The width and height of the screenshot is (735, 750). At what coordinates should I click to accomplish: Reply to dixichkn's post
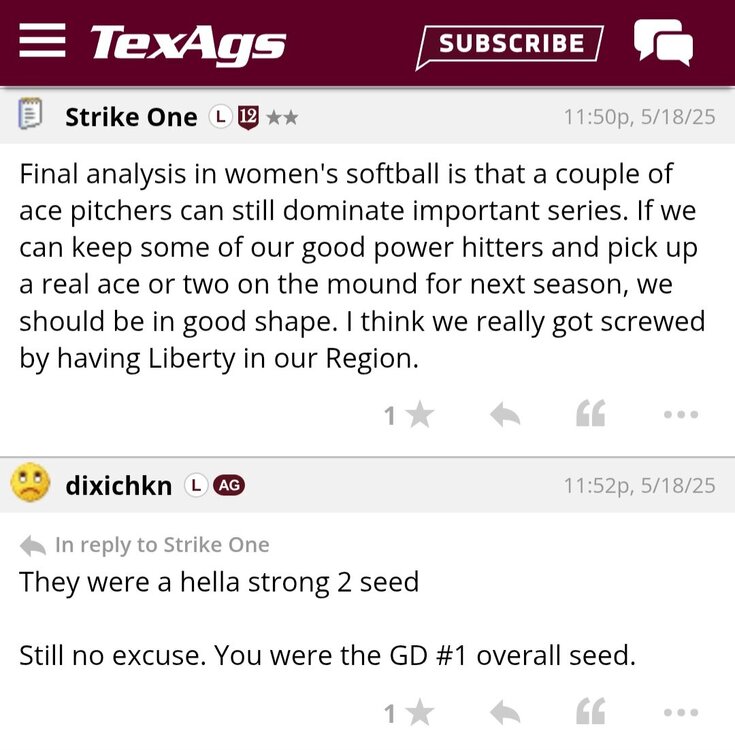point(505,713)
